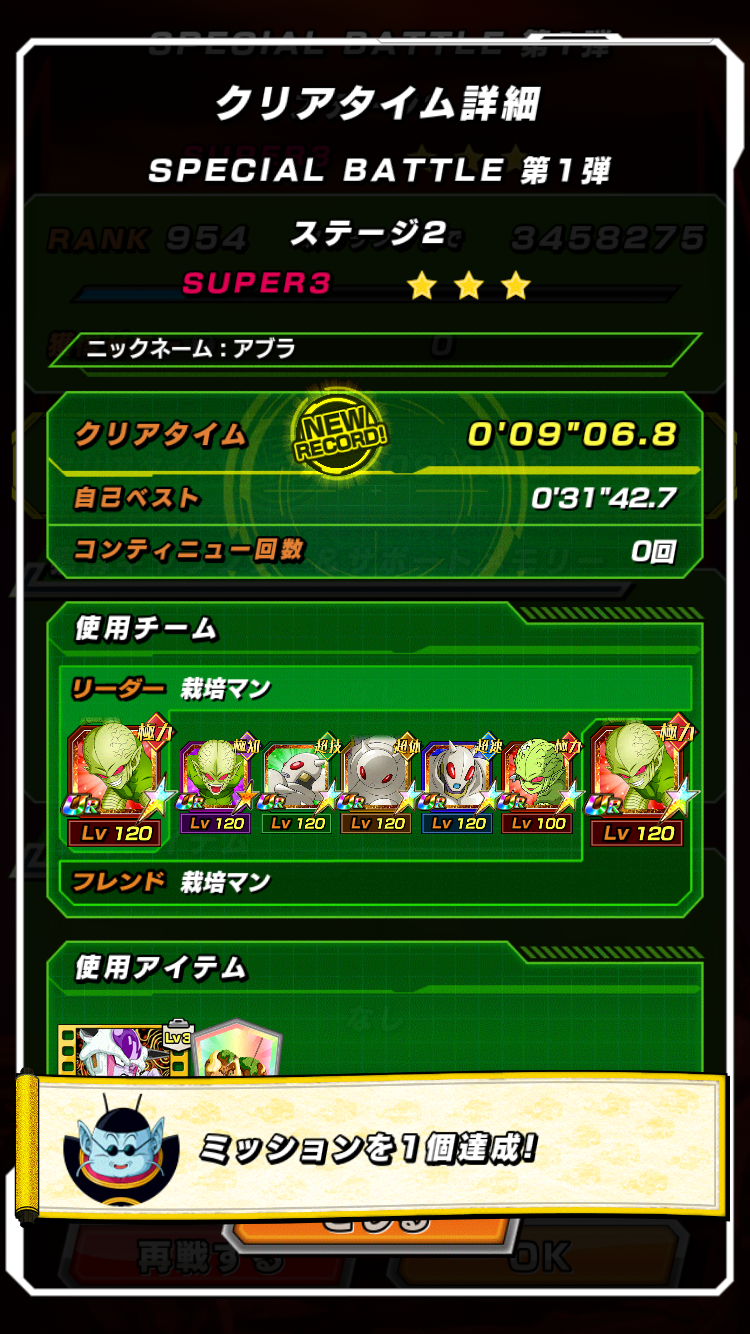This screenshot has width=750, height=1334.
Task: Open the friend's 栽培マン card on the right
Action: click(x=640, y=785)
